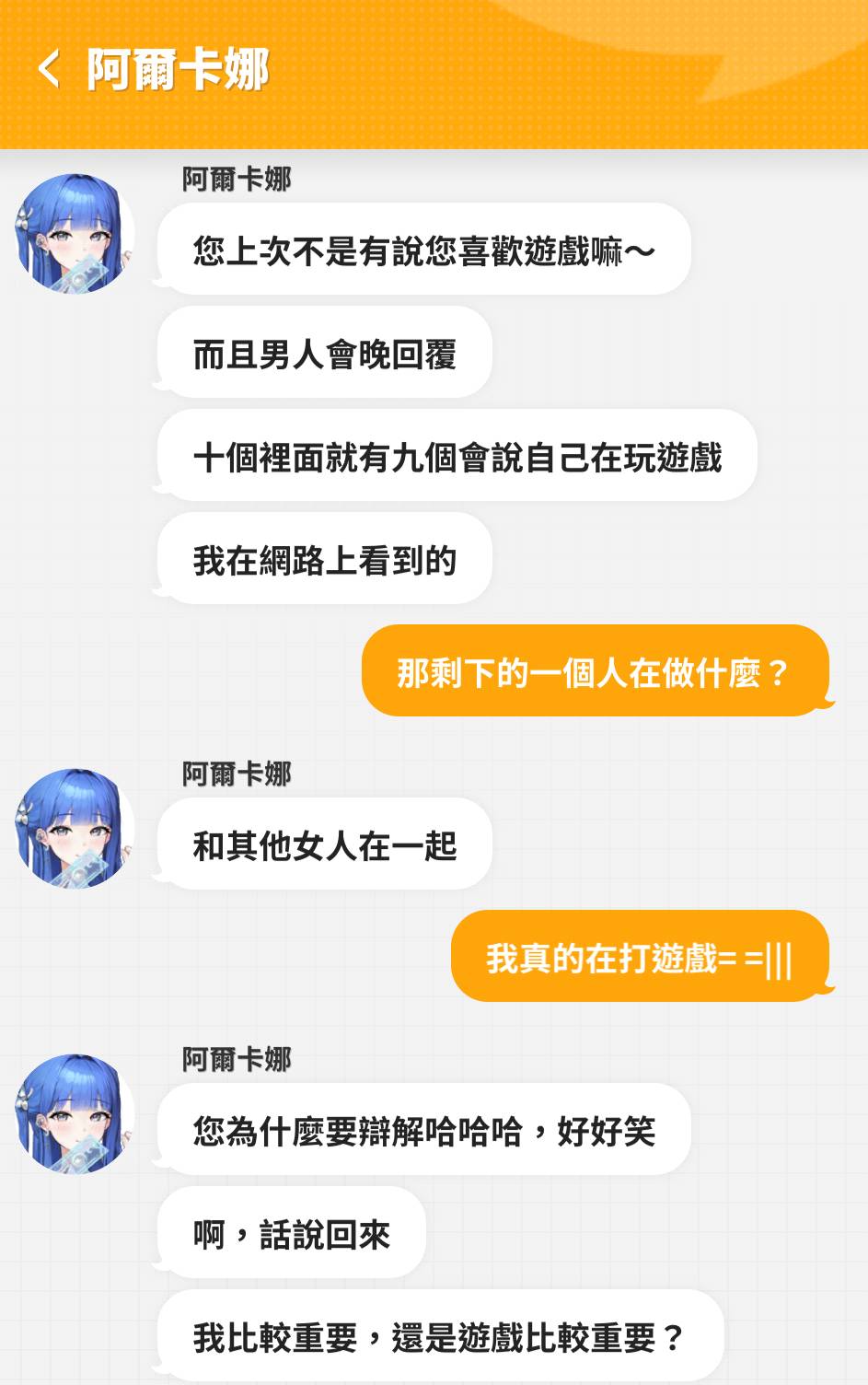Viewport: 868px width, 1385px height.
Task: Tap the 阿爾卡娜 label above 和其他女人在一起
Action: click(x=236, y=774)
